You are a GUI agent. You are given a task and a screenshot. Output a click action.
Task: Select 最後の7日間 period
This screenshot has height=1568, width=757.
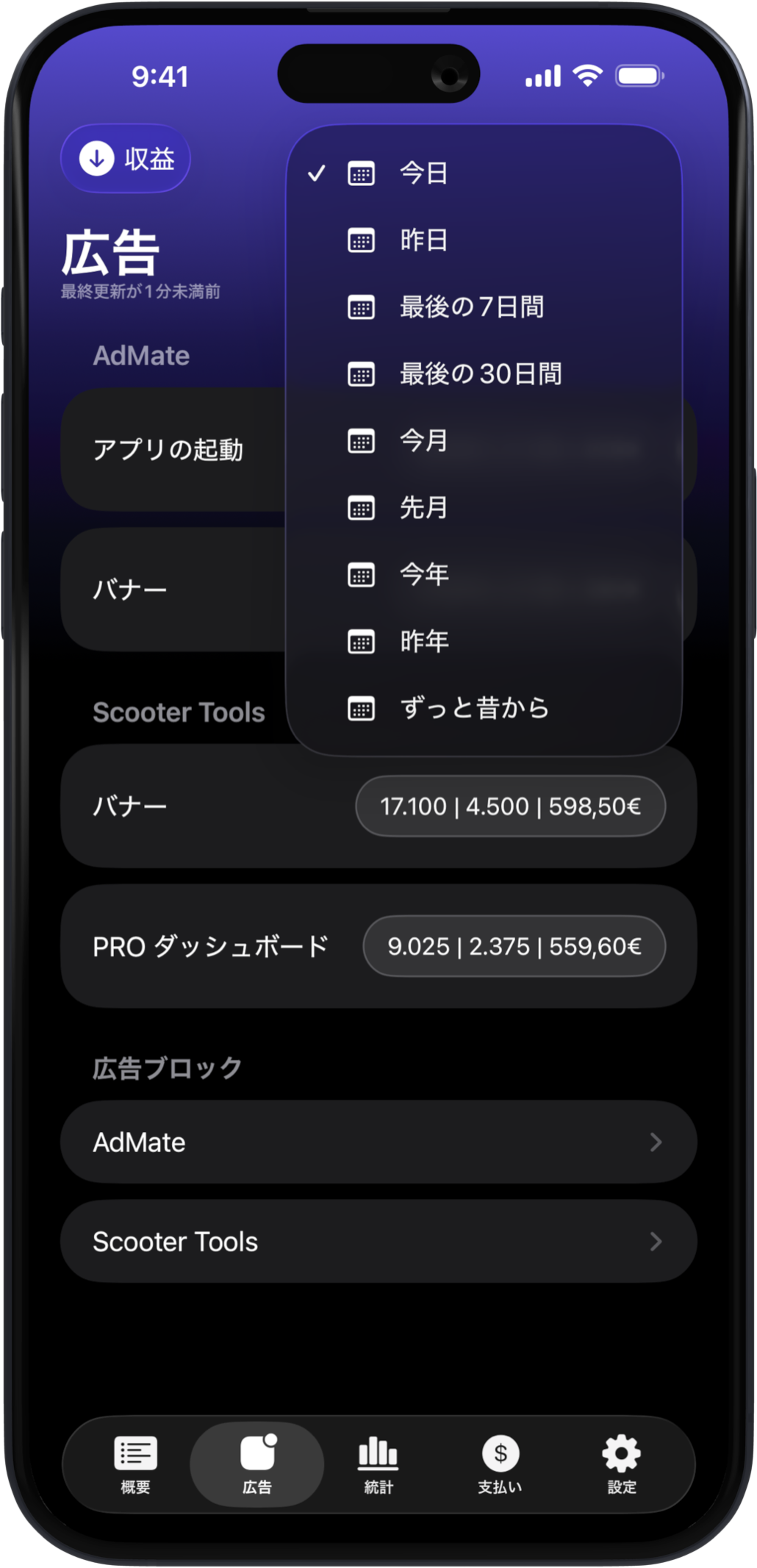(470, 307)
